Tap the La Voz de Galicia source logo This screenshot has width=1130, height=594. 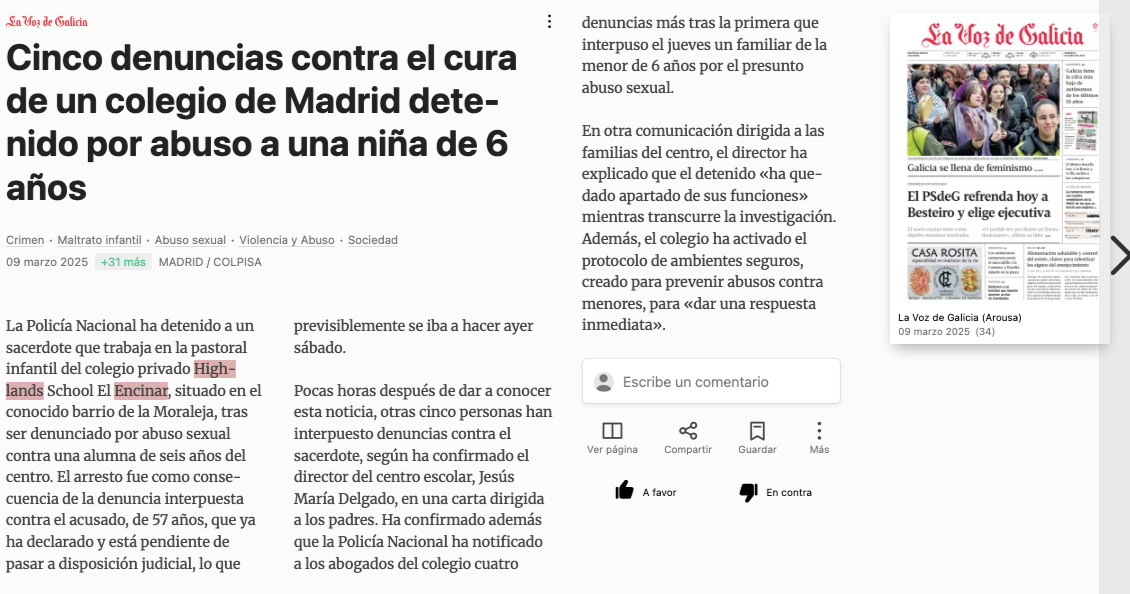click(x=47, y=22)
